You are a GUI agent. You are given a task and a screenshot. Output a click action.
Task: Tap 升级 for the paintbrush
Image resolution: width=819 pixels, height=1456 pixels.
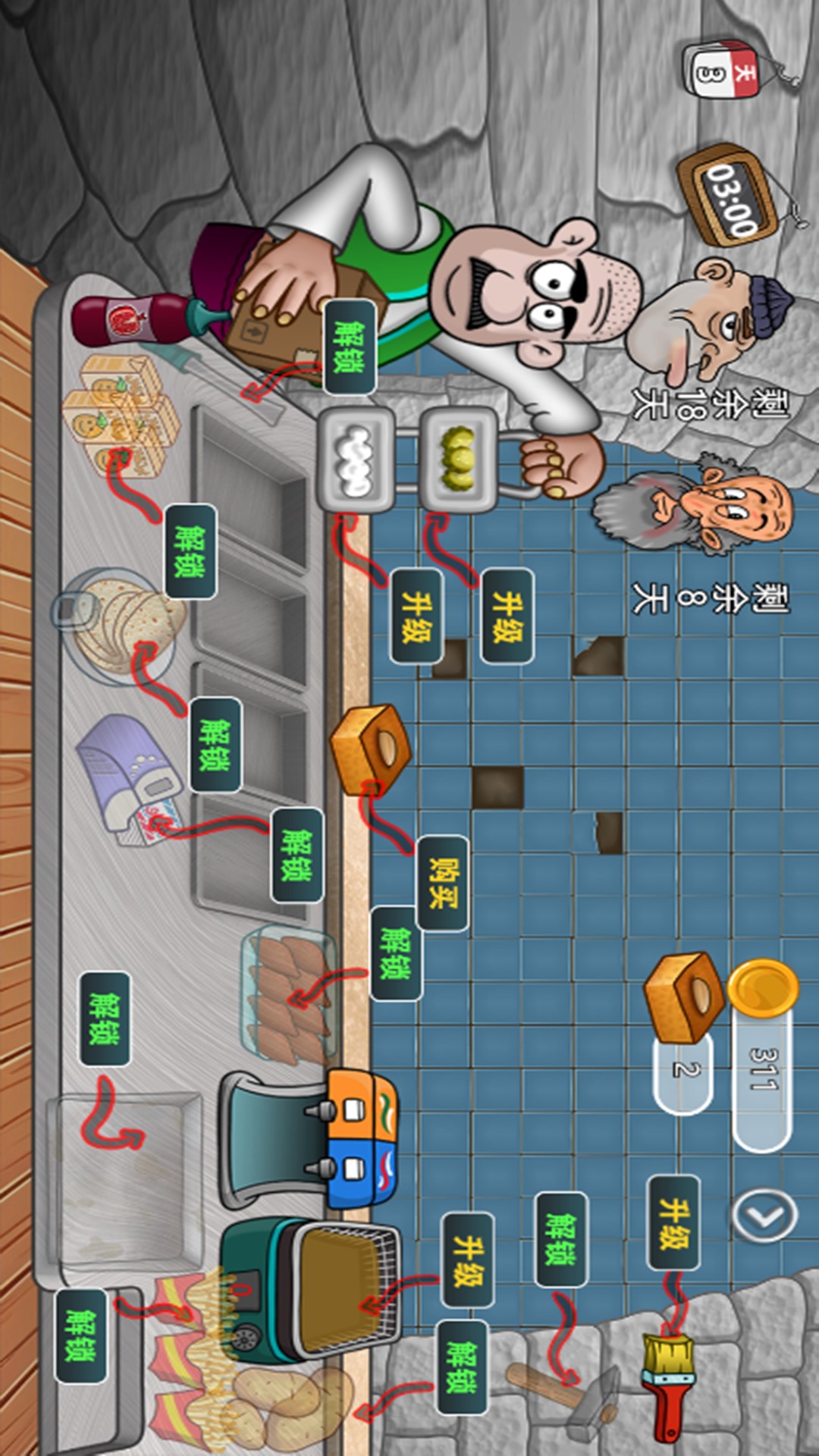673,1222
